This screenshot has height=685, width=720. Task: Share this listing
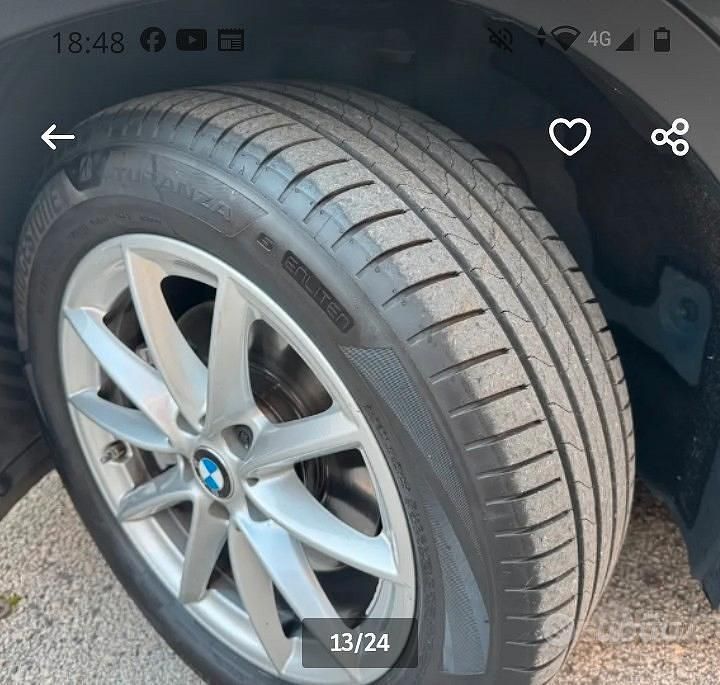coord(670,137)
